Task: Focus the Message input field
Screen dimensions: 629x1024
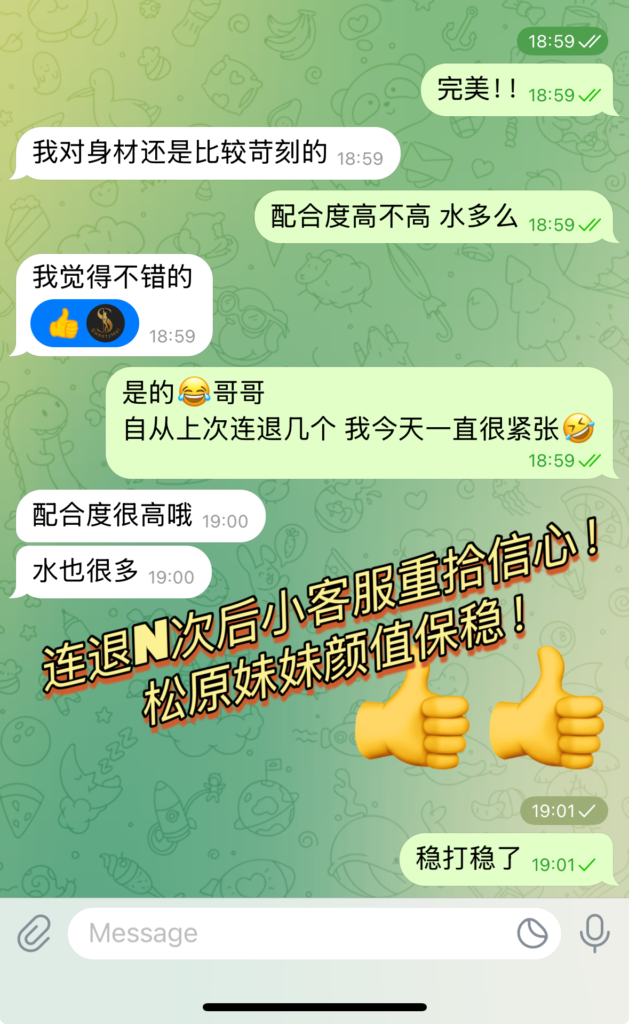Action: 290,934
